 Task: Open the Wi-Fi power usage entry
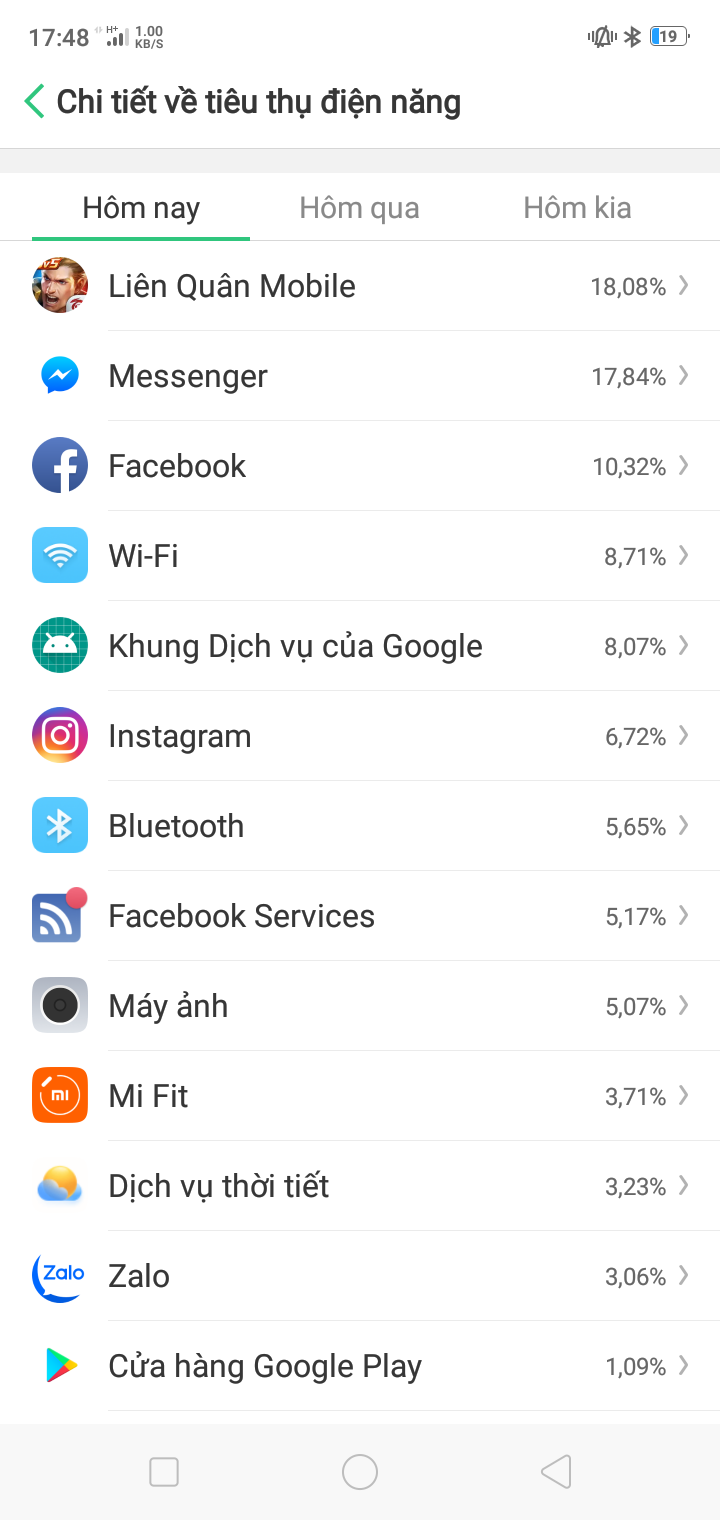[360, 556]
